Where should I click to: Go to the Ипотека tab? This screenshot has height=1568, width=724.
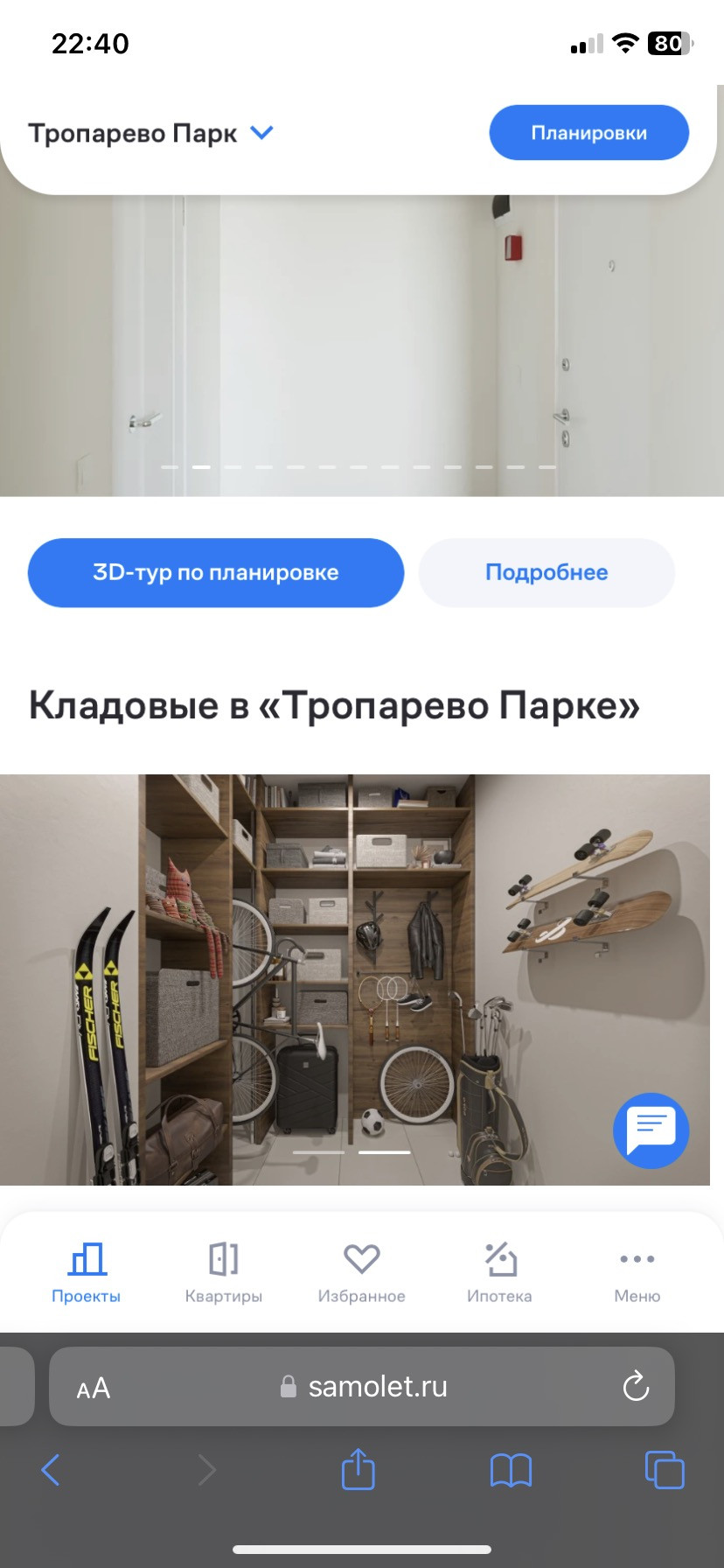coord(499,1272)
